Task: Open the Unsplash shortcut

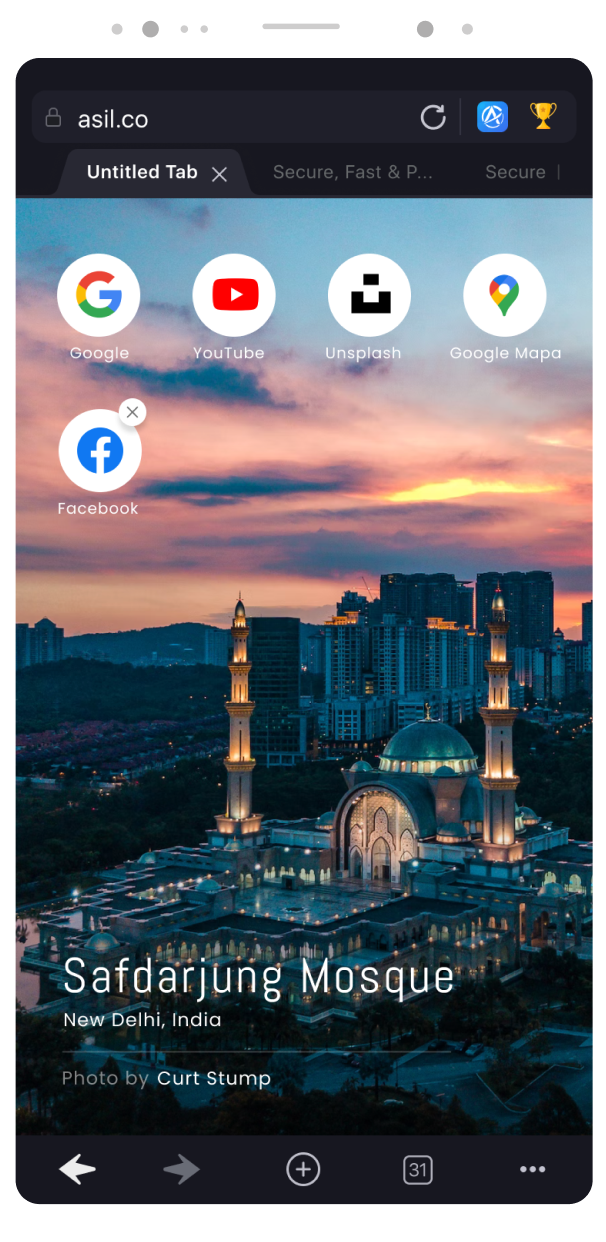Action: pyautogui.click(x=369, y=296)
